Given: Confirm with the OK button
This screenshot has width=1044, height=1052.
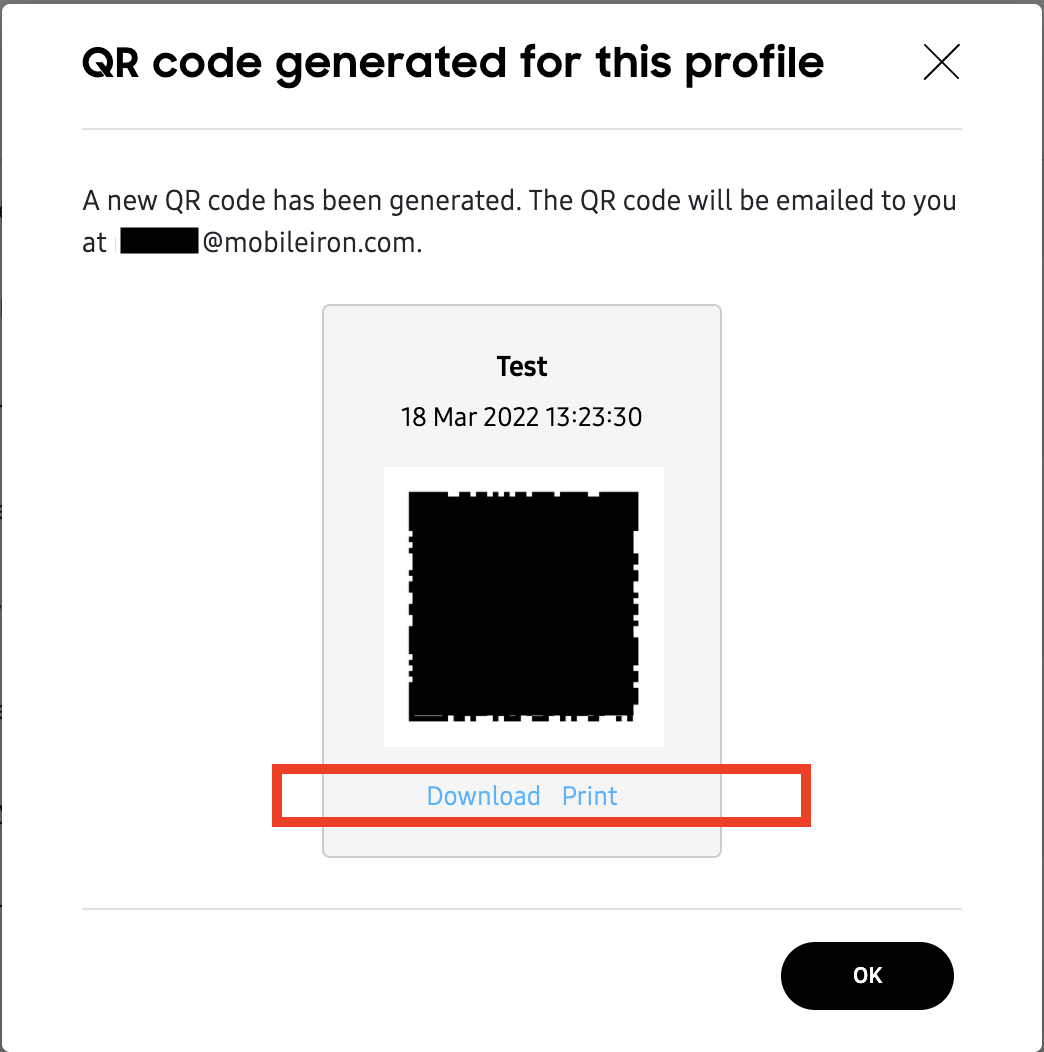Looking at the screenshot, I should [867, 975].
